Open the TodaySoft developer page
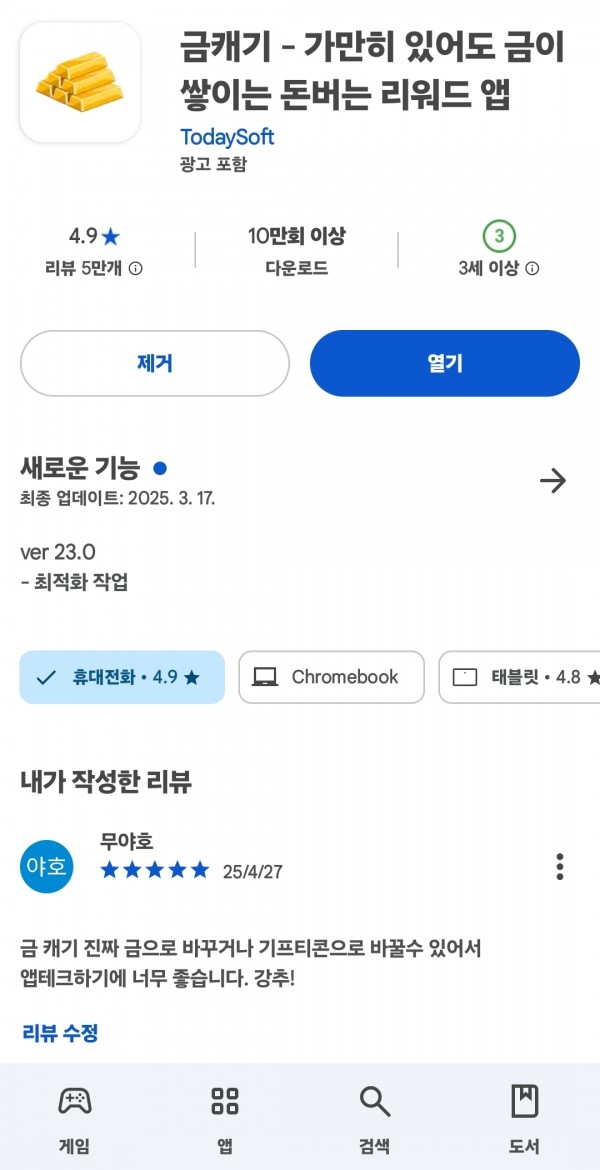 click(227, 137)
